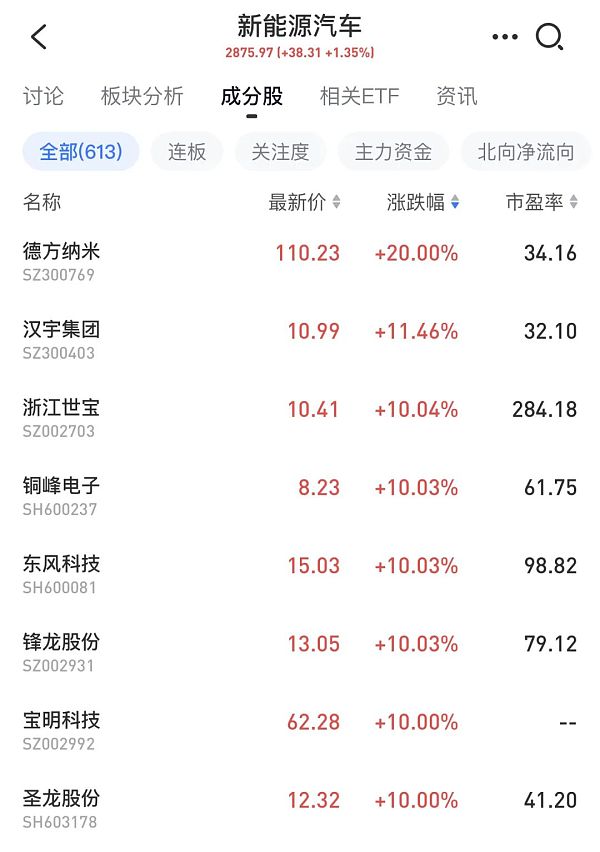This screenshot has height=852, width=600.
Task: Filter by 主力资金
Action: pos(393,152)
